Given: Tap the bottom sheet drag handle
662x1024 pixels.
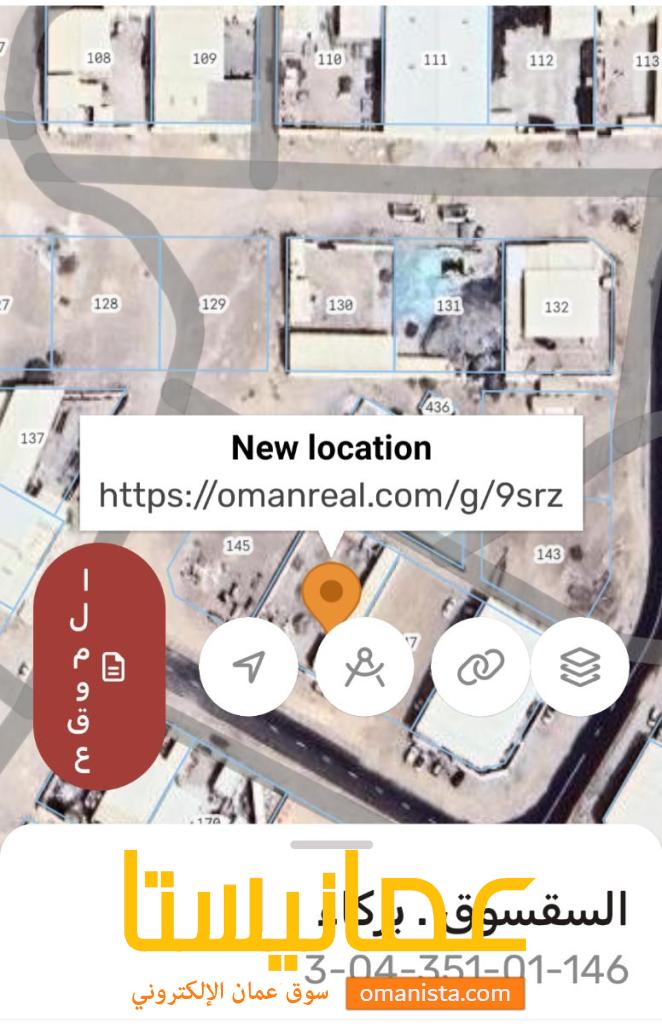Looking at the screenshot, I should pos(331,845).
